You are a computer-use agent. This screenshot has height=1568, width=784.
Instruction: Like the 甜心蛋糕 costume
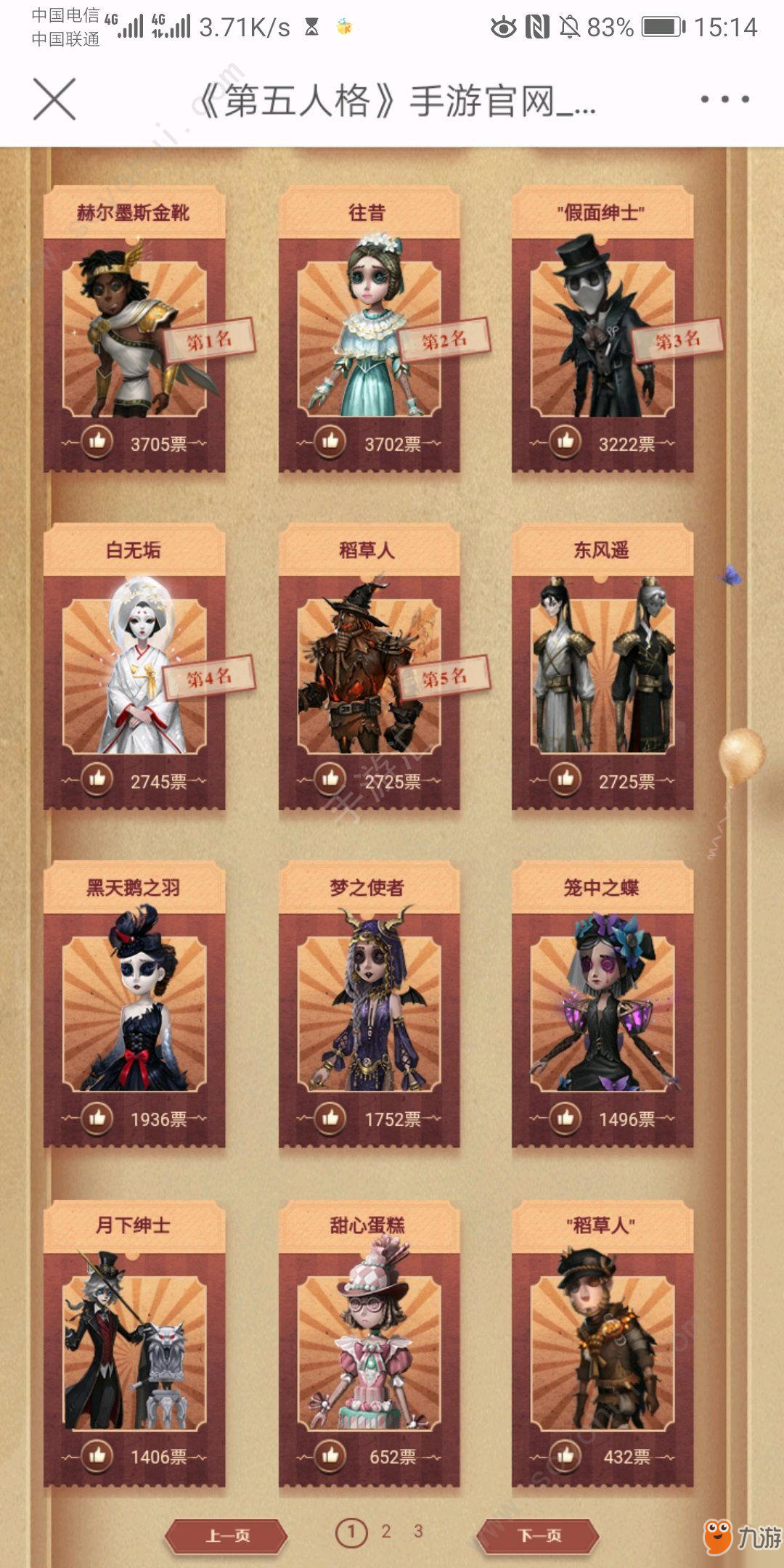click(330, 1455)
